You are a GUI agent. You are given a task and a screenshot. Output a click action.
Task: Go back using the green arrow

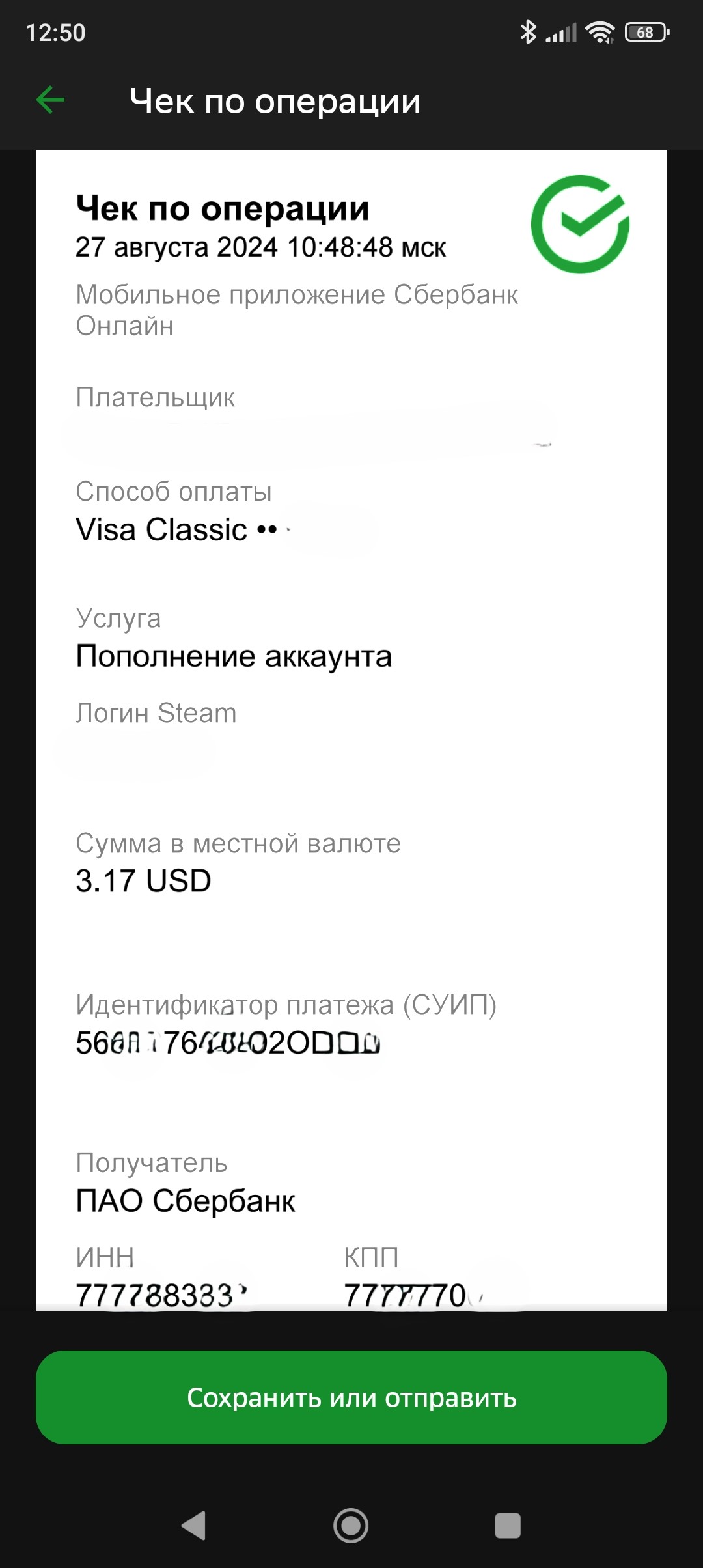coord(50,100)
